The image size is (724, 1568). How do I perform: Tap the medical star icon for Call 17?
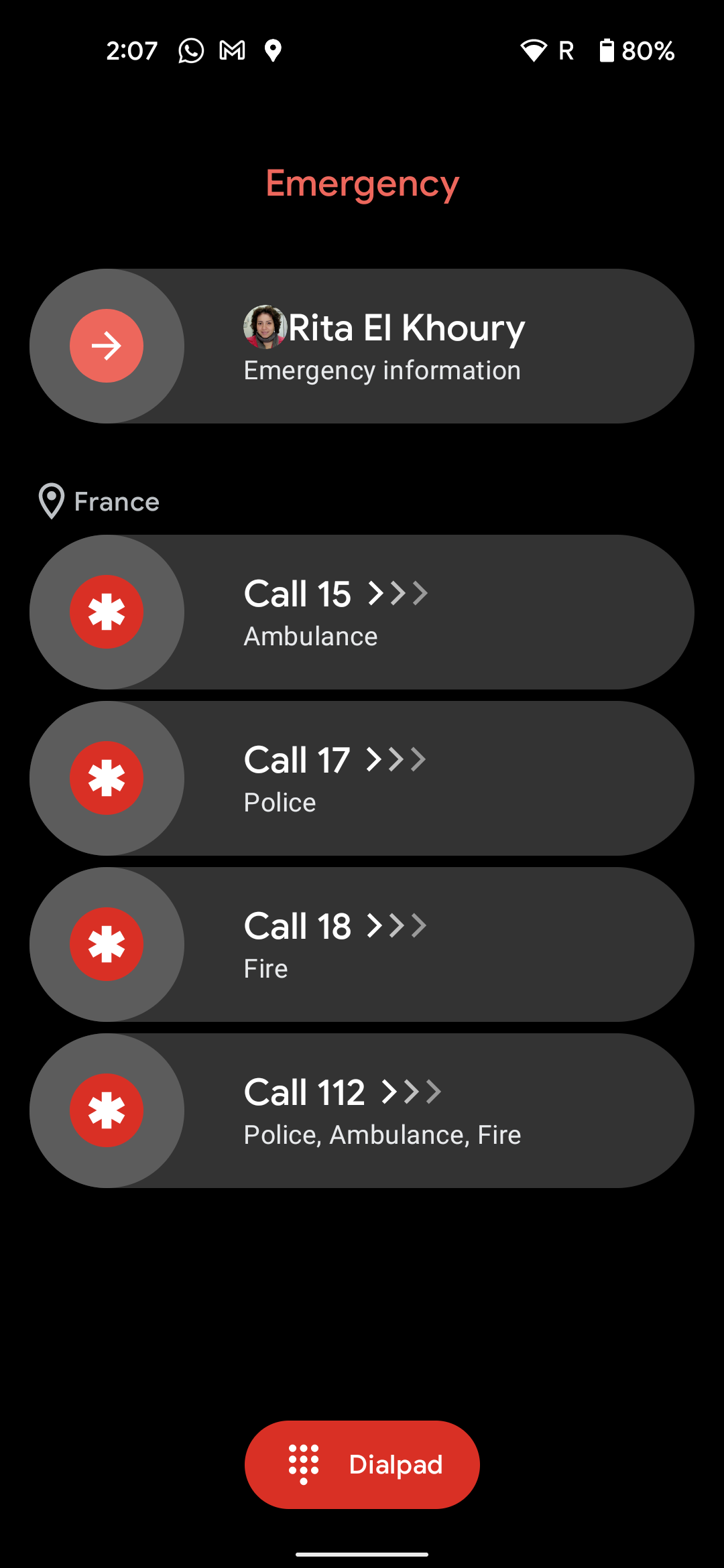[x=106, y=777]
